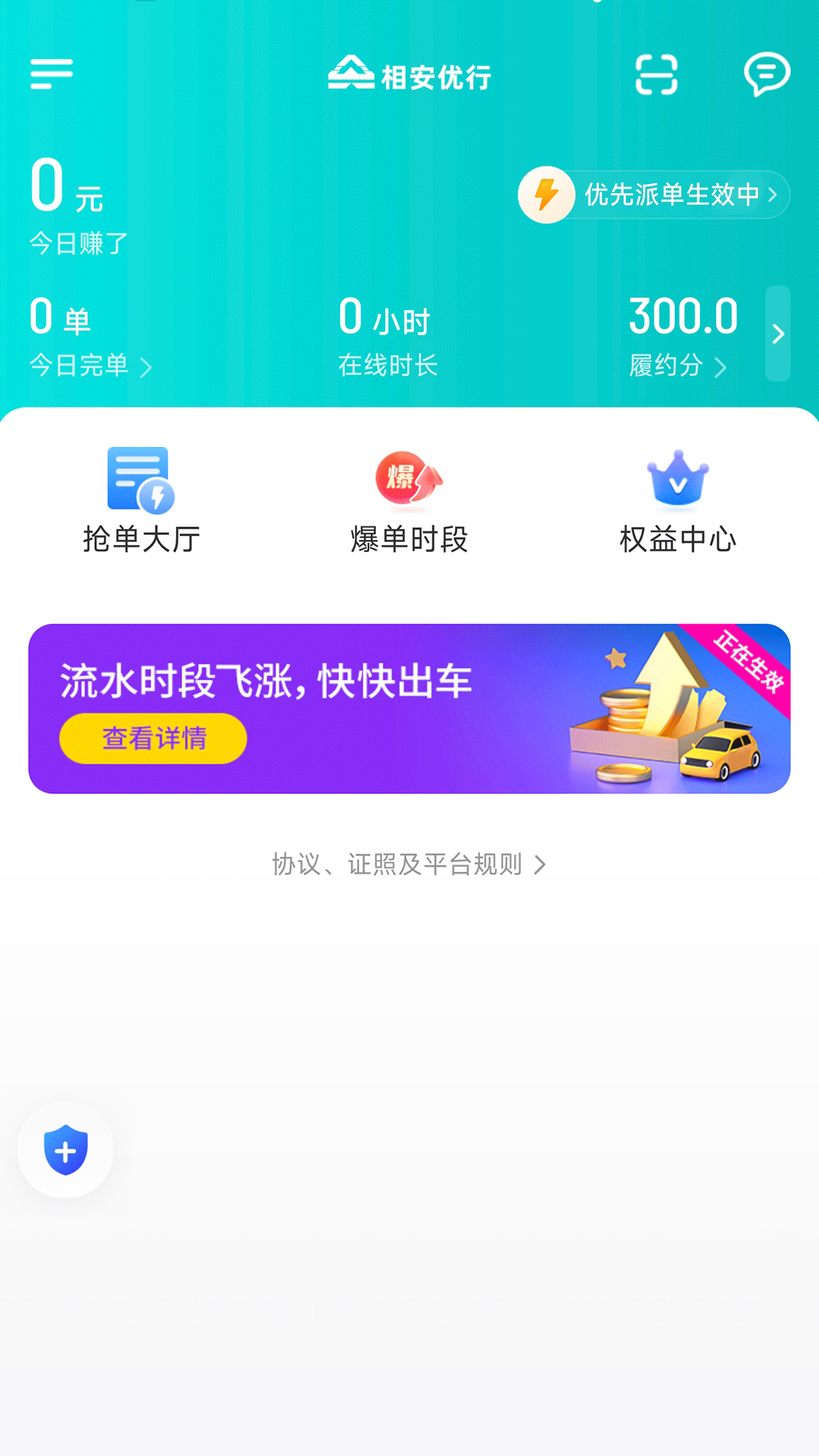
Task: Open the hamburger menu
Action: 51,74
